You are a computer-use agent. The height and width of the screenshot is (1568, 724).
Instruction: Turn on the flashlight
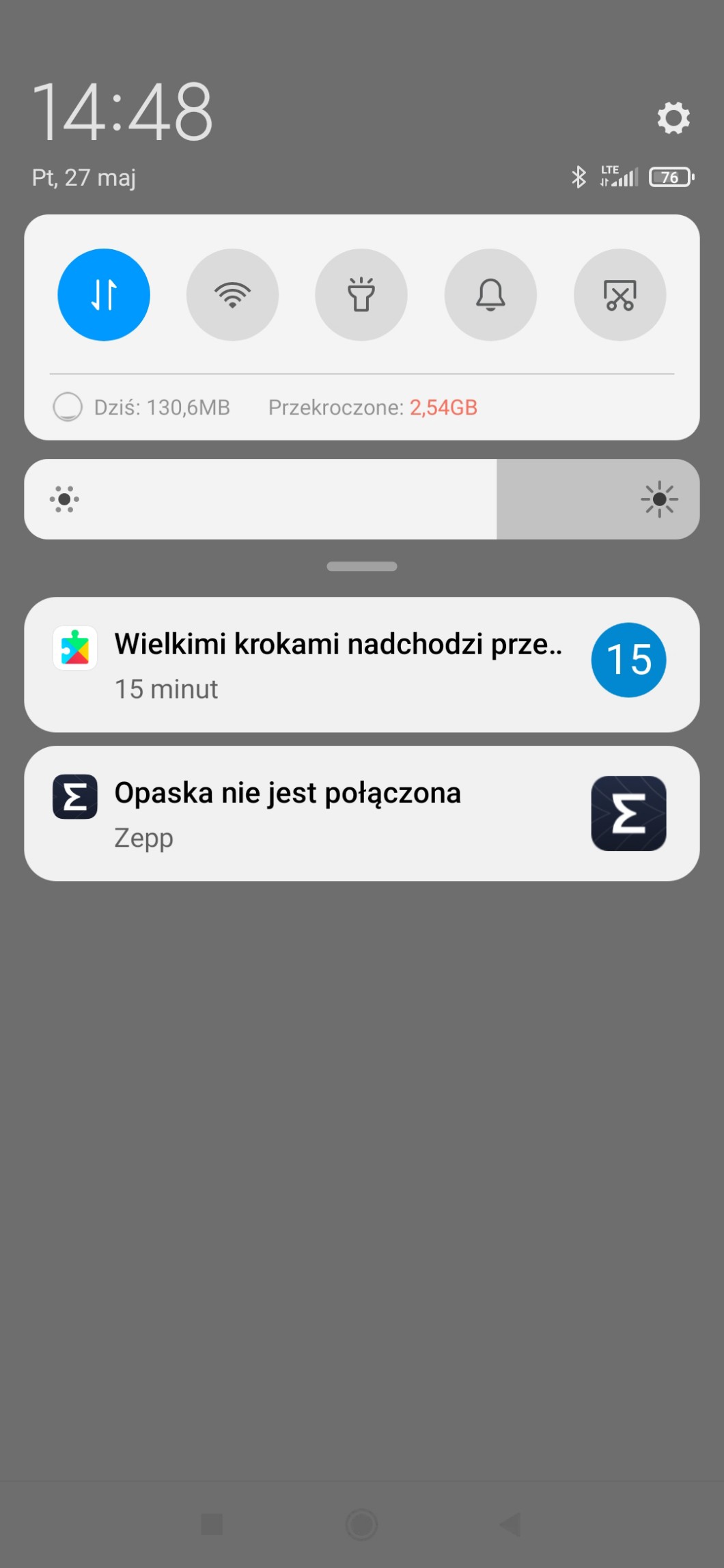(361, 295)
